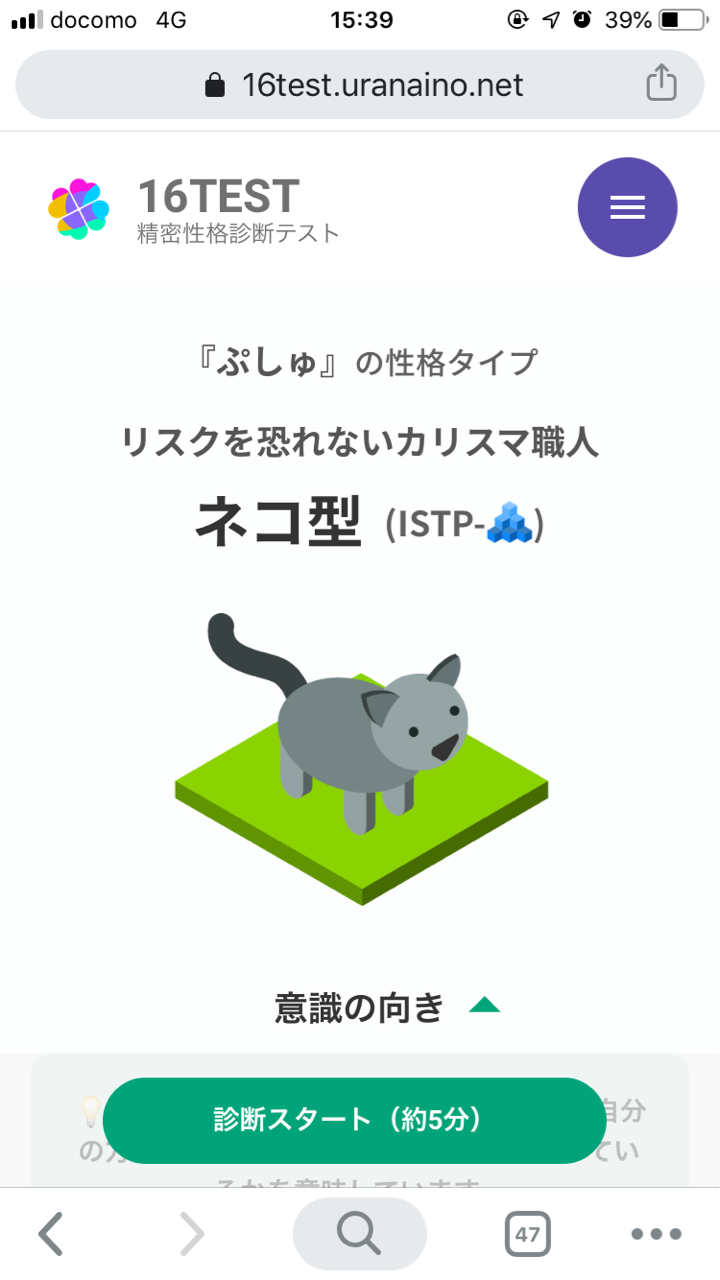Open the purple hamburger menu

click(x=627, y=207)
